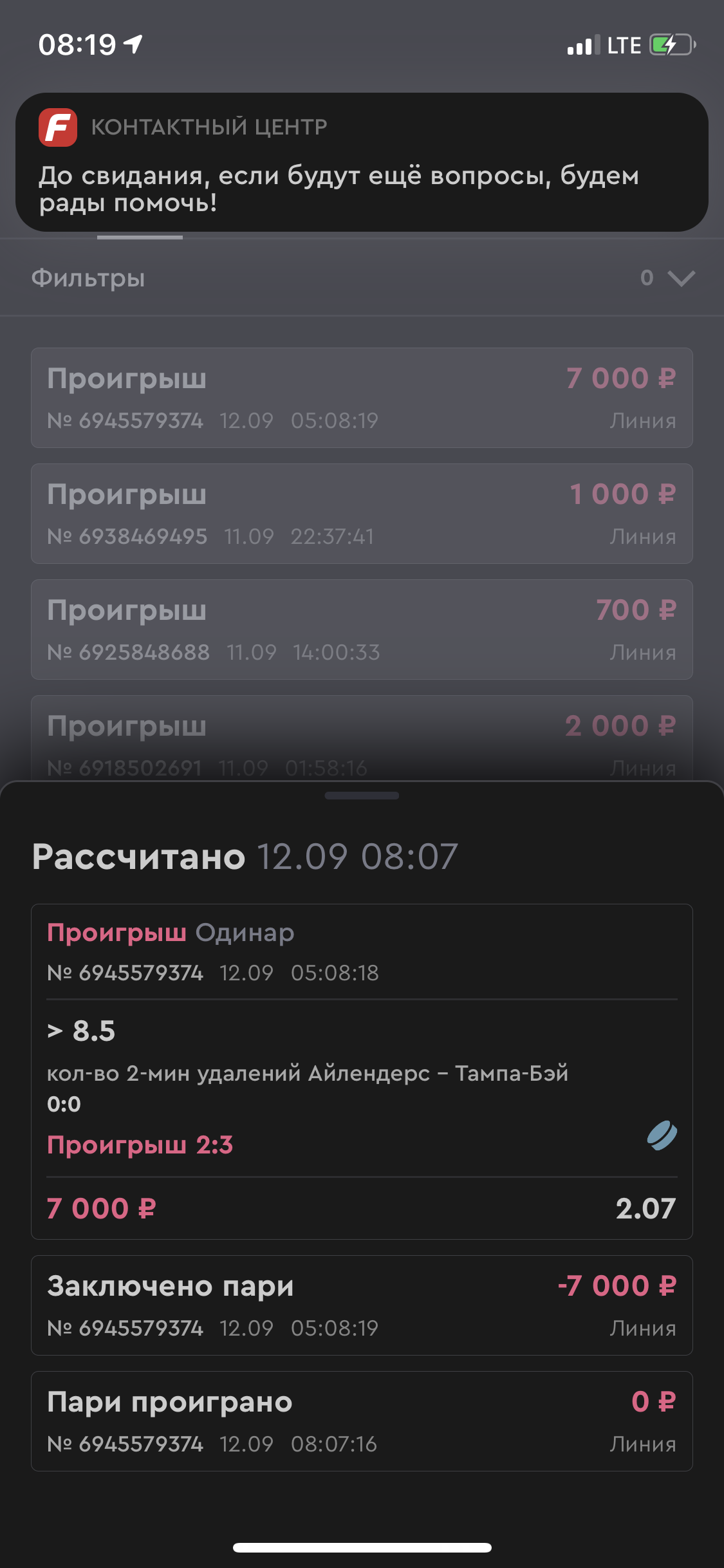Open the 1 000 ₽ Проигрыш bet card

click(362, 514)
